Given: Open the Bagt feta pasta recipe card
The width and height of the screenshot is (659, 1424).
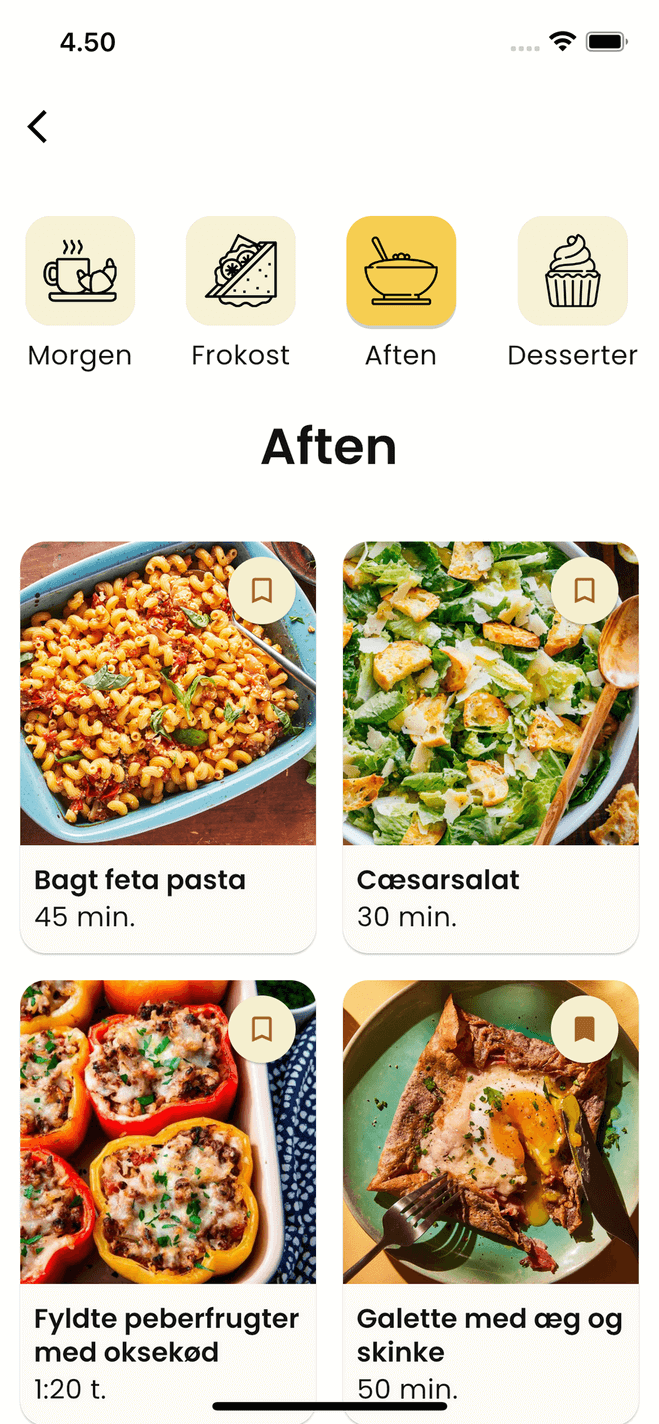Looking at the screenshot, I should [168, 747].
